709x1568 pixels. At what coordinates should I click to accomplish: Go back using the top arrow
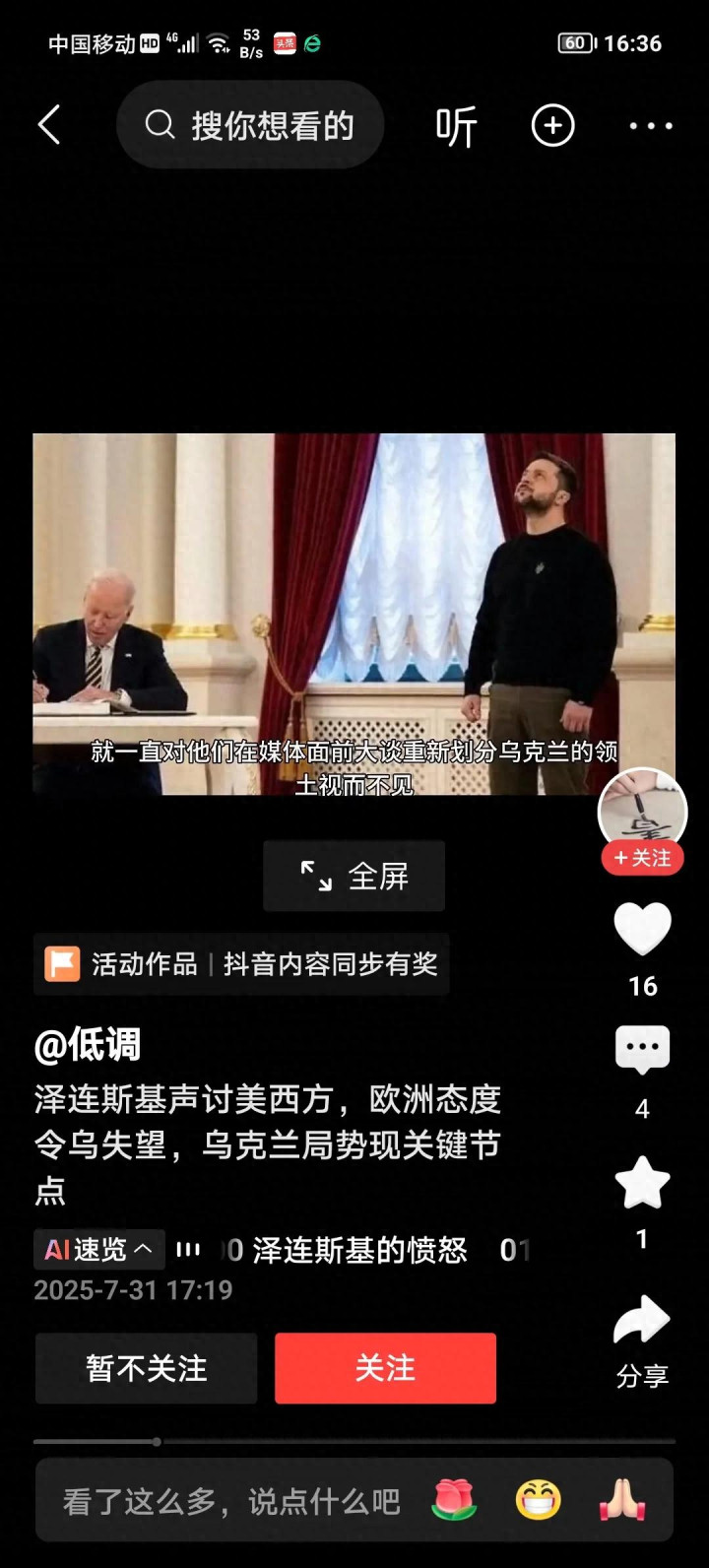point(49,125)
